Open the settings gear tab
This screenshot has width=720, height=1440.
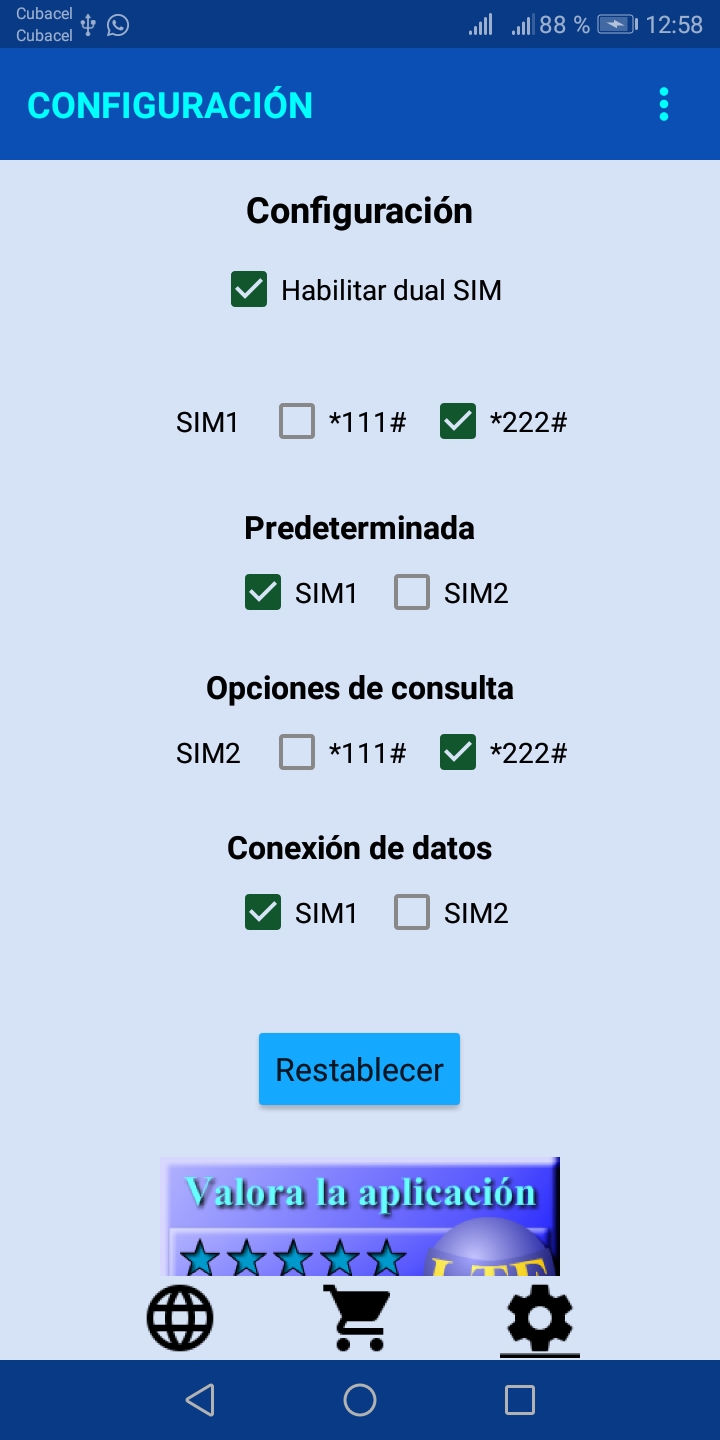pos(540,1318)
